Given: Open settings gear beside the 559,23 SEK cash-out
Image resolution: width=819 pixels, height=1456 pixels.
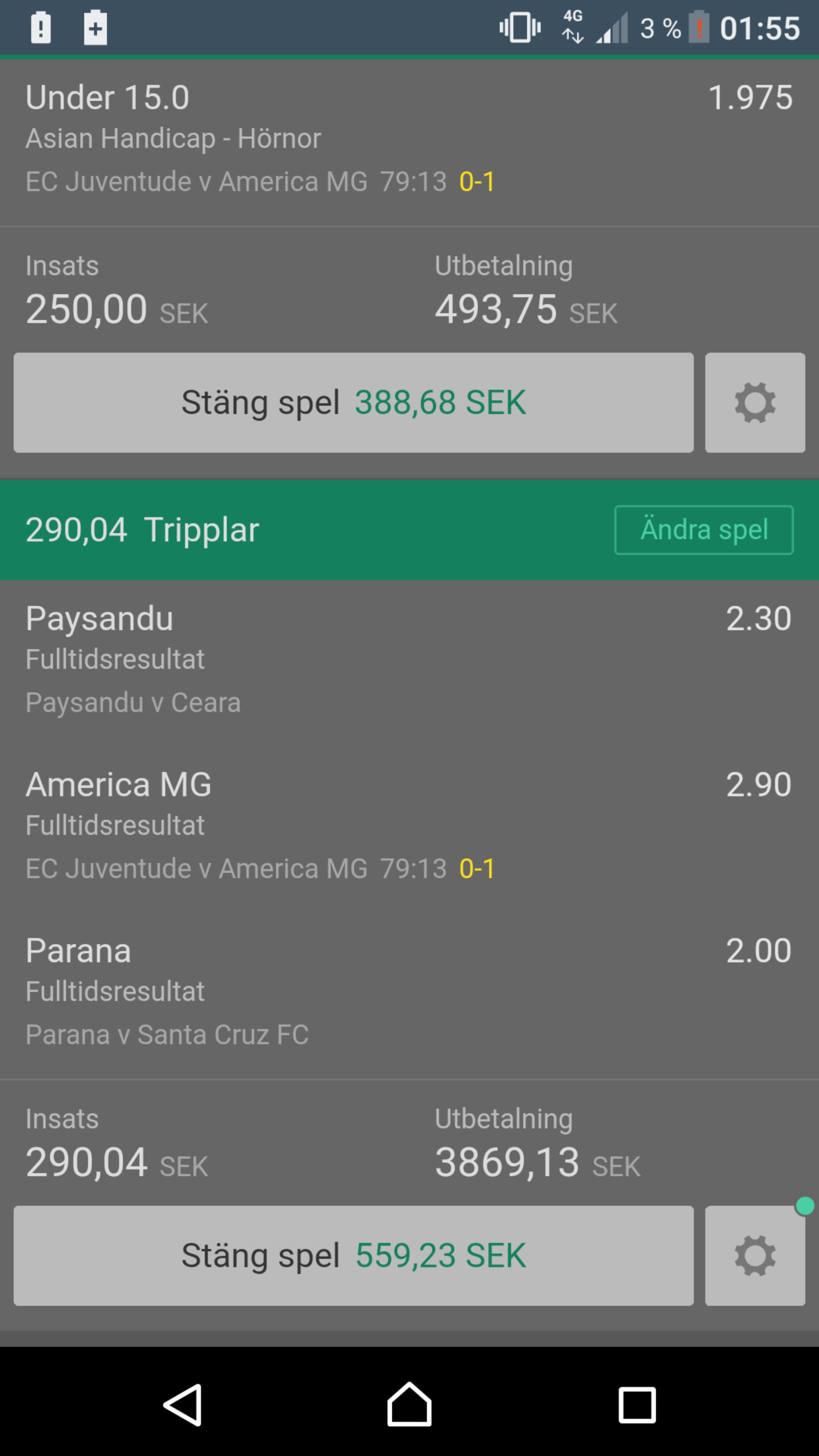Looking at the screenshot, I should tap(755, 1255).
